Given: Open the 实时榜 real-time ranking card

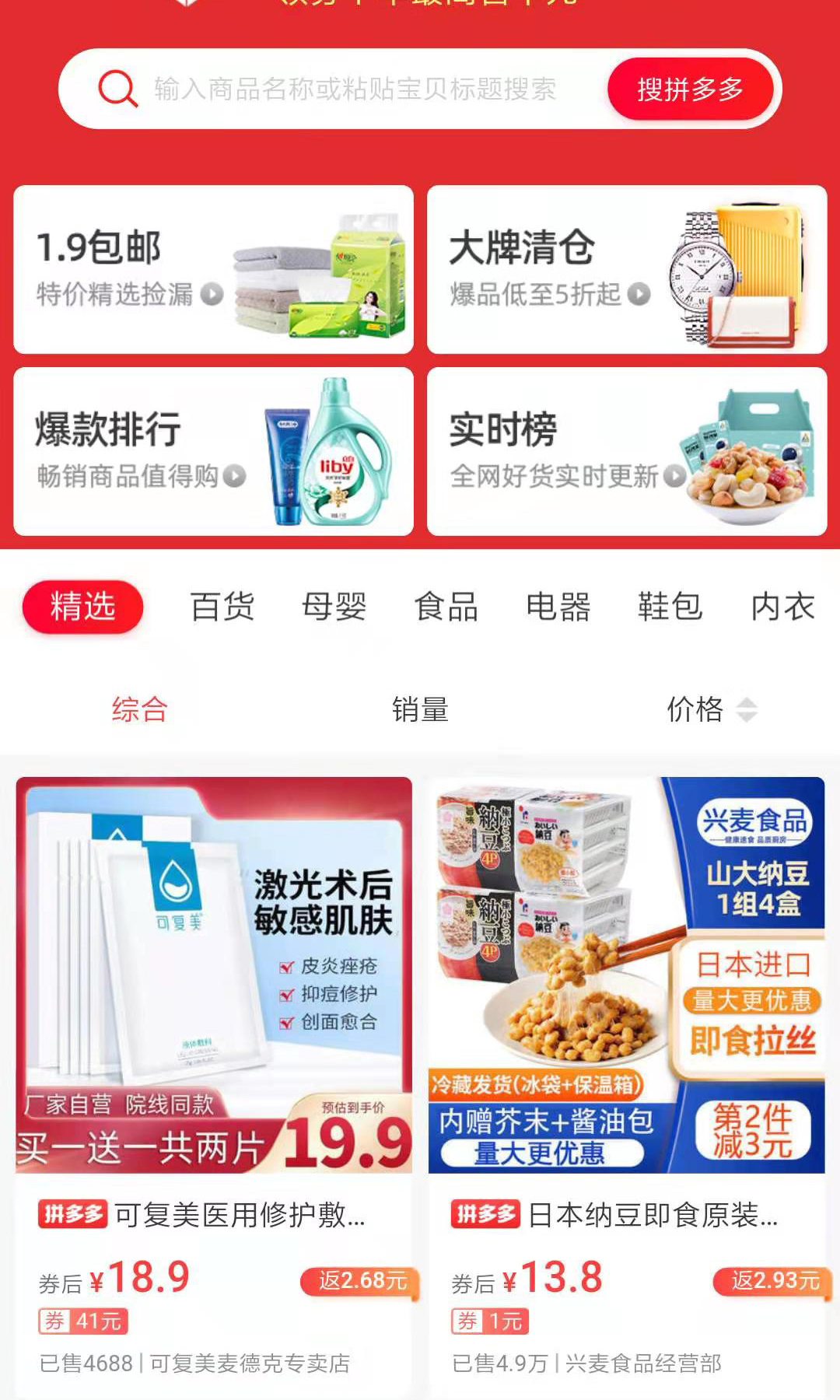Looking at the screenshot, I should 627,452.
